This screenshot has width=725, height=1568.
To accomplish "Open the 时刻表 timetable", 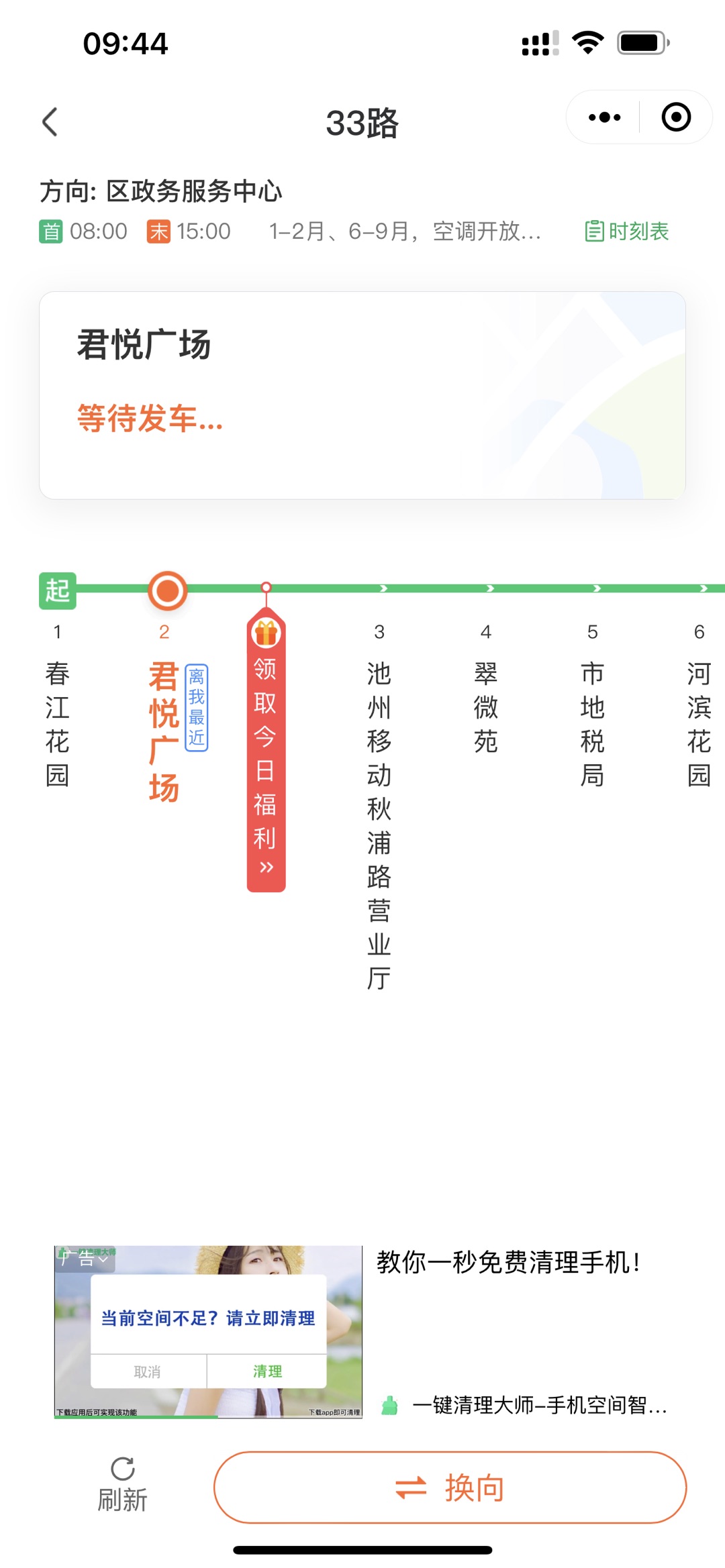I will [627, 231].
